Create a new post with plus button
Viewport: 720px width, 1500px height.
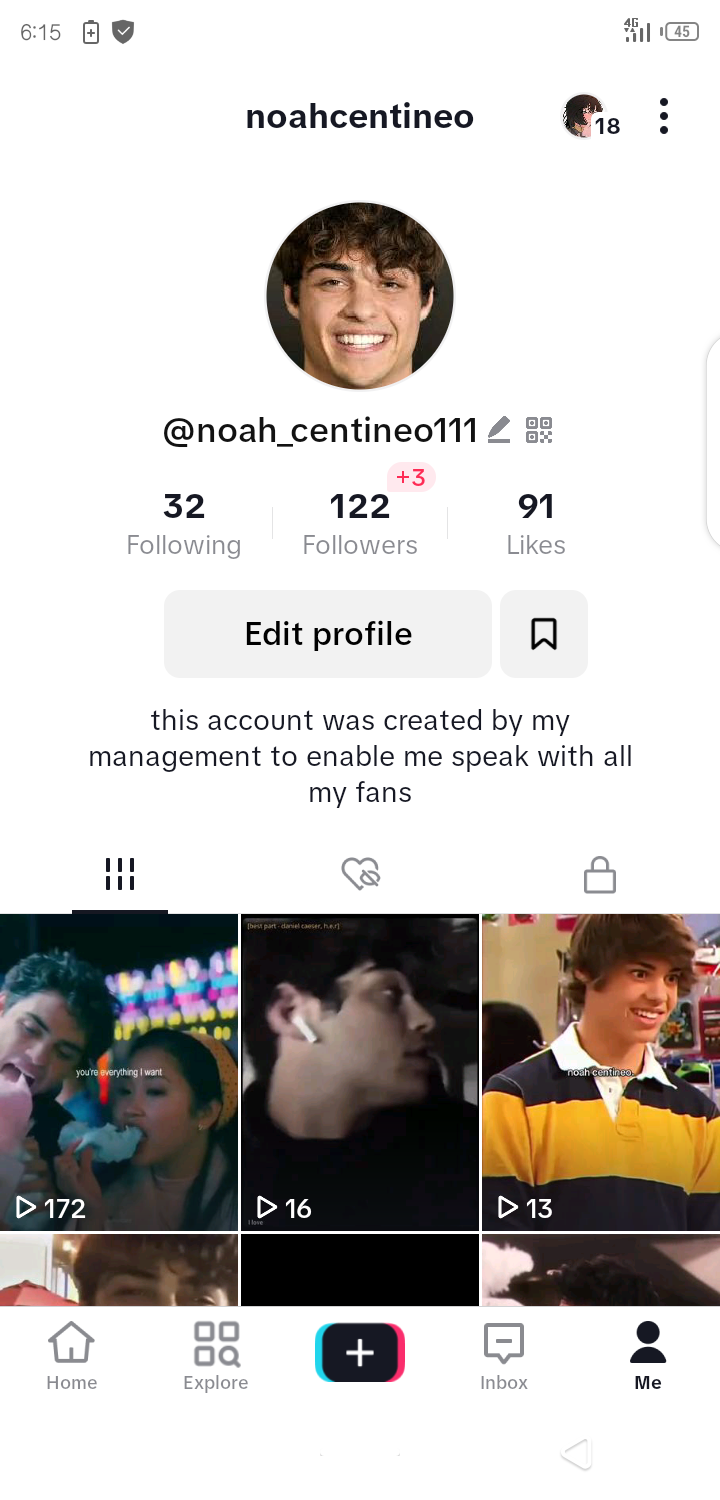pos(360,1353)
